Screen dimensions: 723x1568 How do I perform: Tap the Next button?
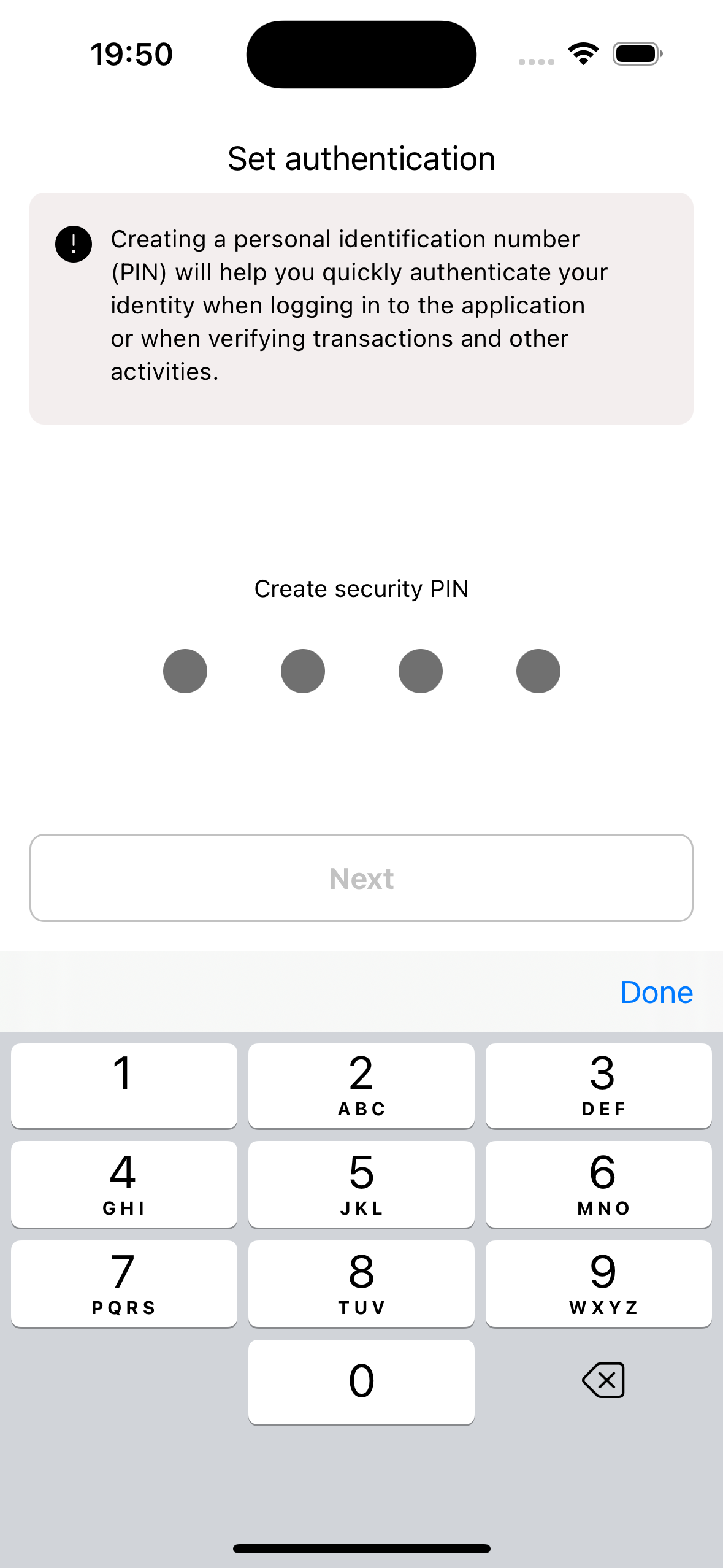(361, 877)
